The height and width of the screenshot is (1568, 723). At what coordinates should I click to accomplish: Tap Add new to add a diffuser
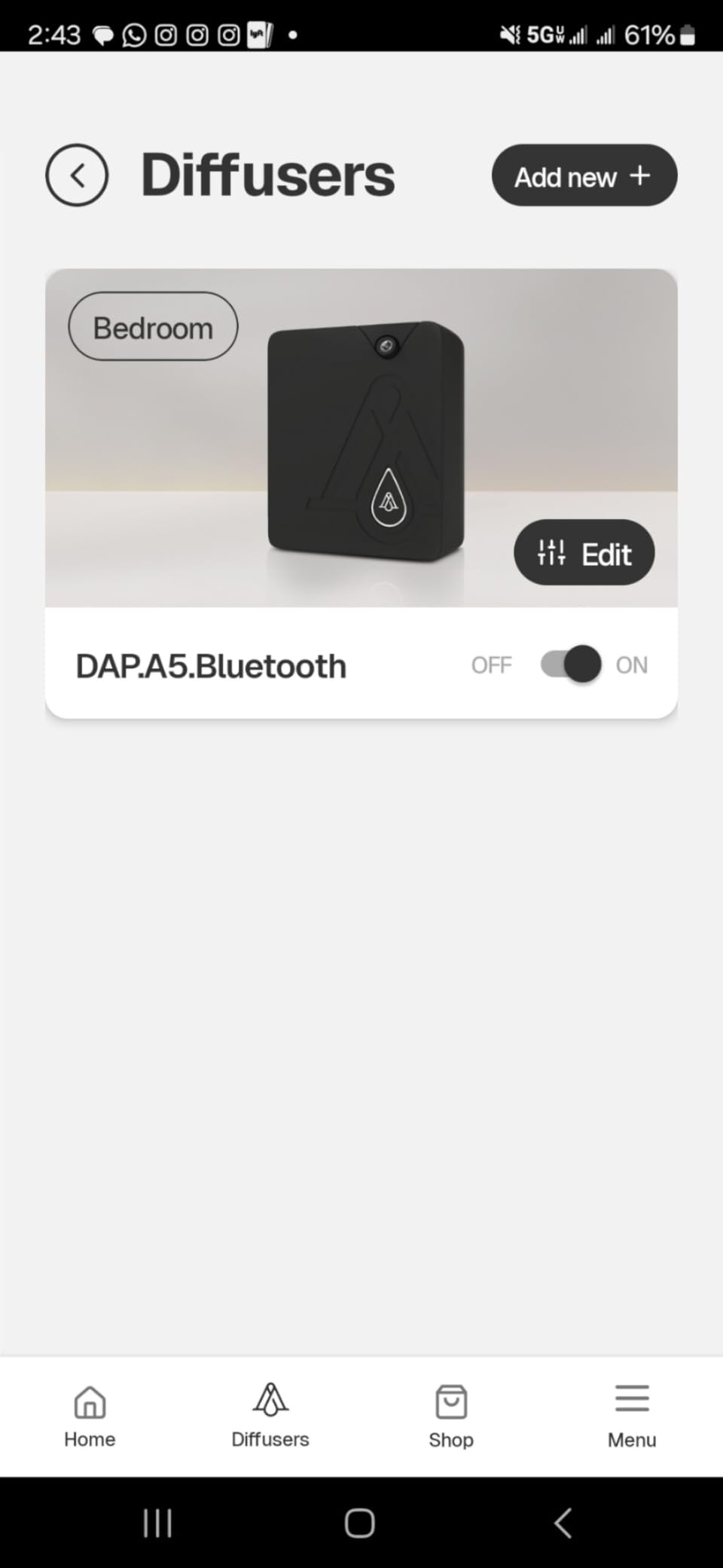pyautogui.click(x=584, y=176)
